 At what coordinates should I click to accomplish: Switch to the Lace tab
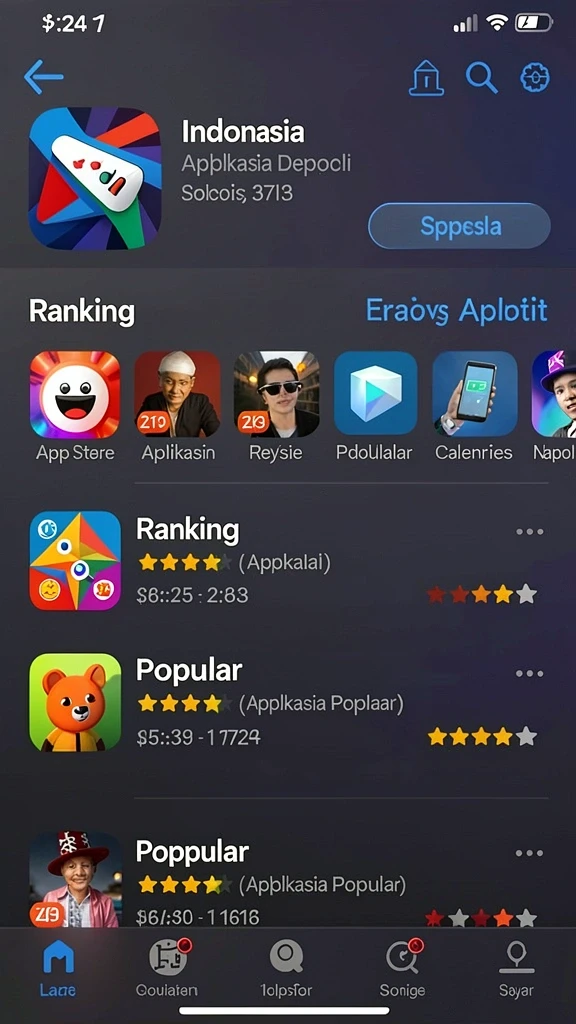click(57, 968)
